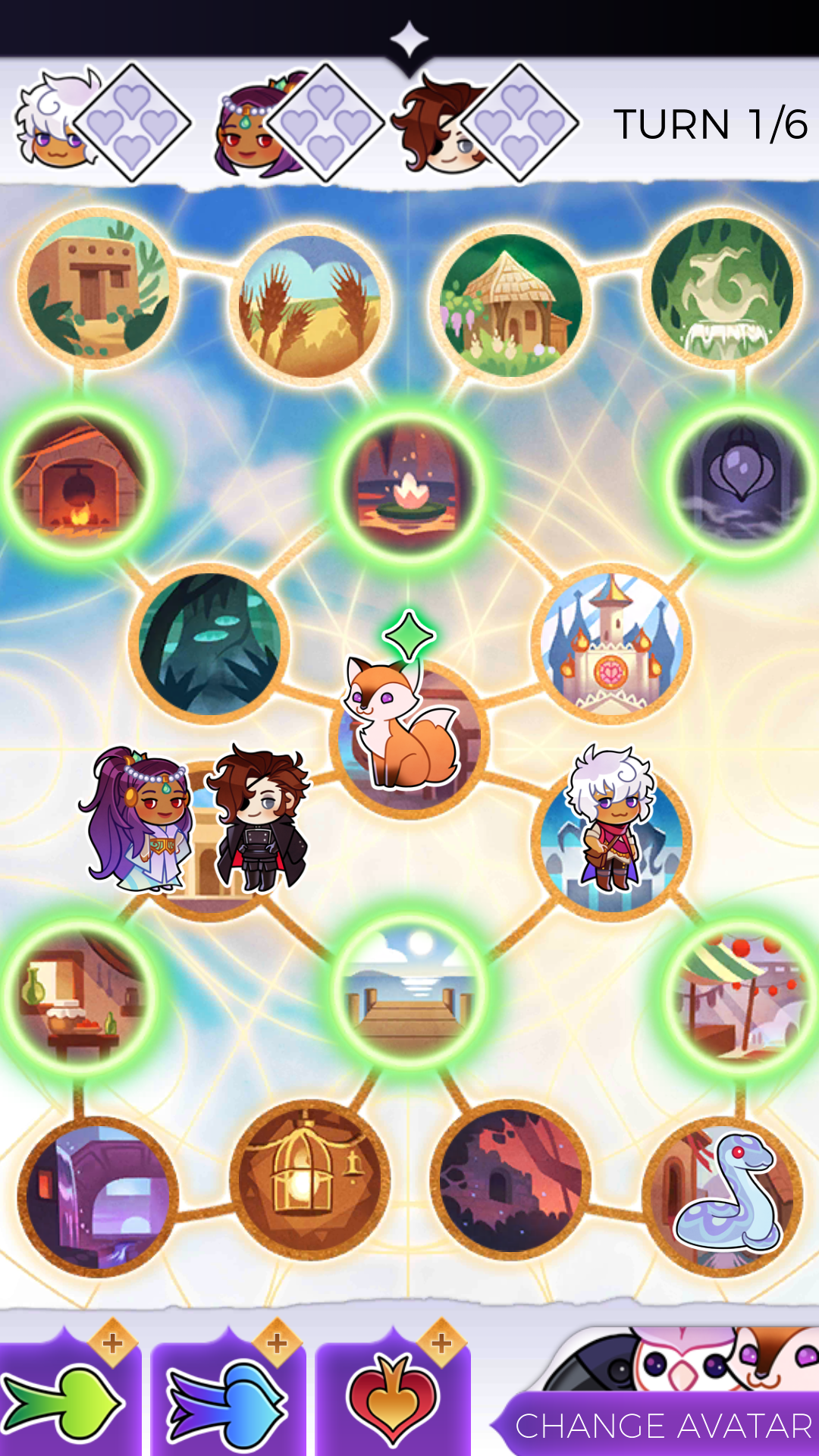Select the blue winged spade card
This screenshot has height=1456, width=819.
(x=228, y=1394)
